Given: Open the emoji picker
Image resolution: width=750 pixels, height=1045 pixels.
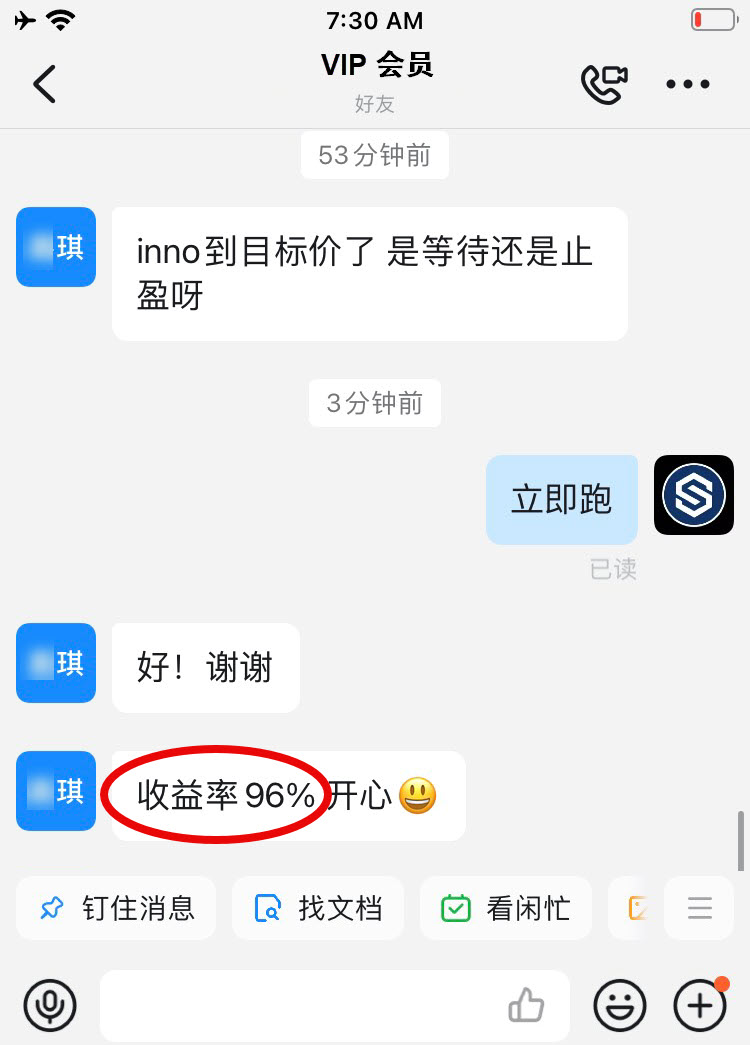Looking at the screenshot, I should (x=620, y=1005).
